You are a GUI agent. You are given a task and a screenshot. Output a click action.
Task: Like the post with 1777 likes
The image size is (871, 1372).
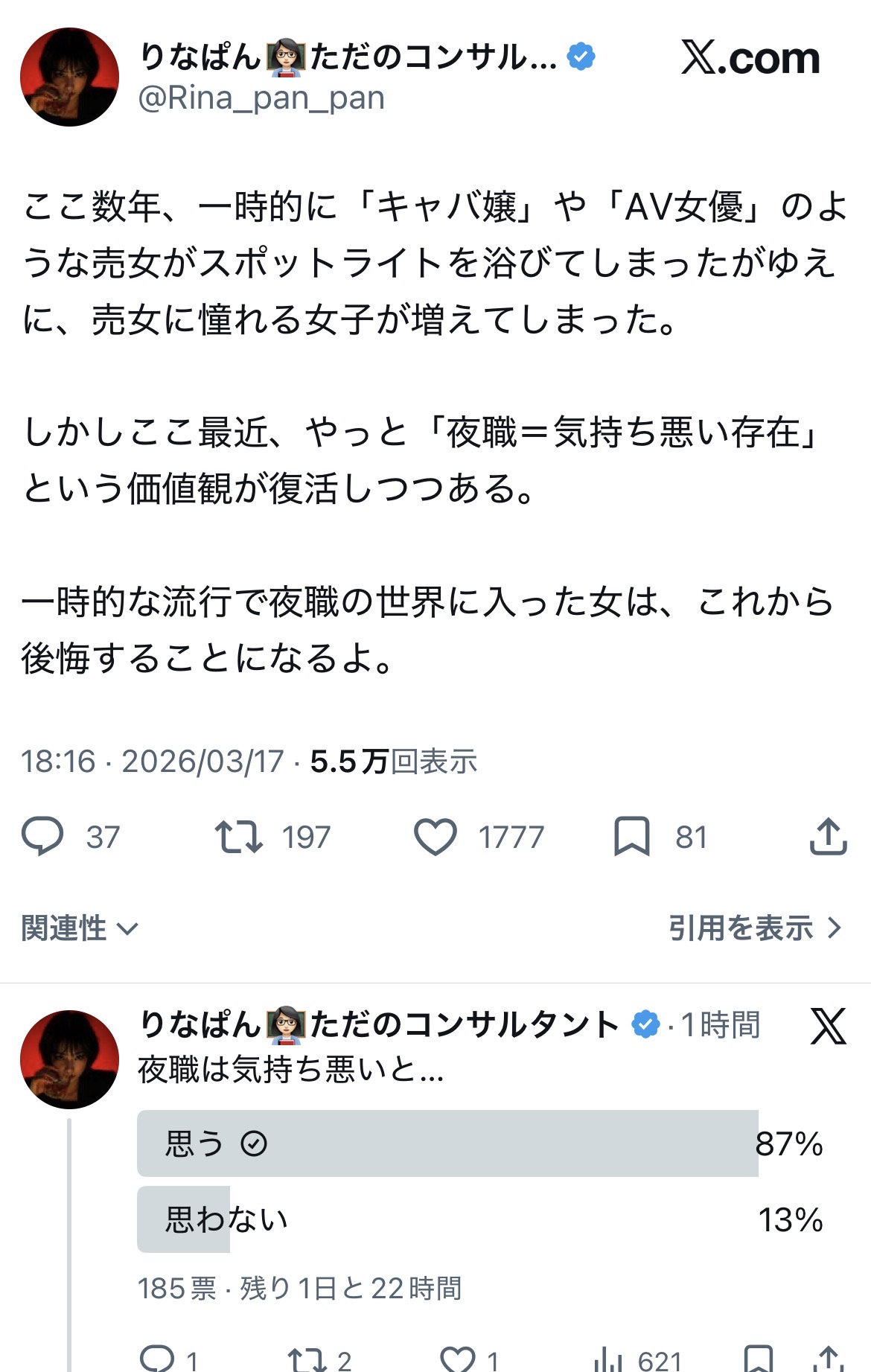click(x=435, y=836)
